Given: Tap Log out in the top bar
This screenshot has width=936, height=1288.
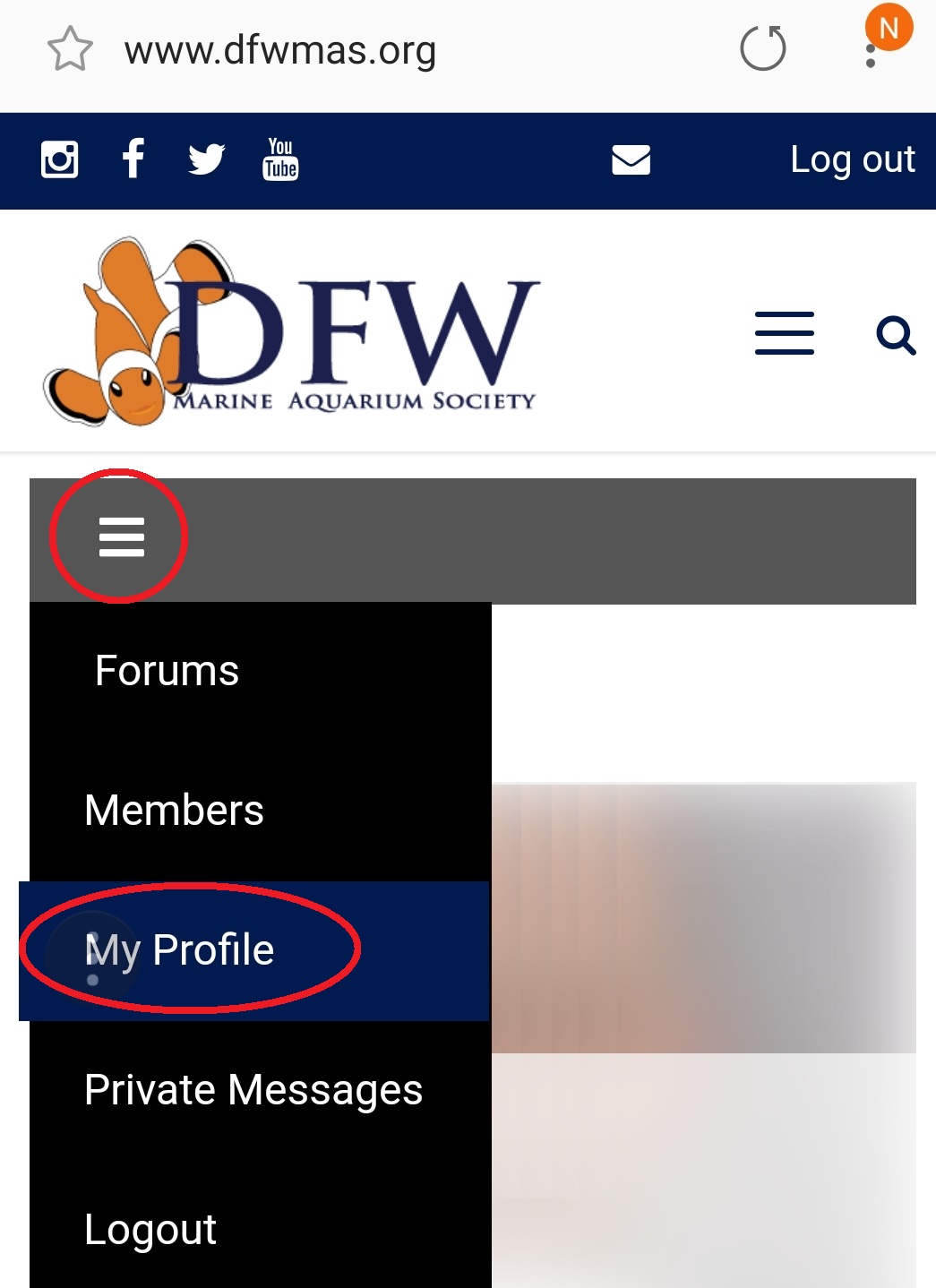Looking at the screenshot, I should (x=852, y=160).
